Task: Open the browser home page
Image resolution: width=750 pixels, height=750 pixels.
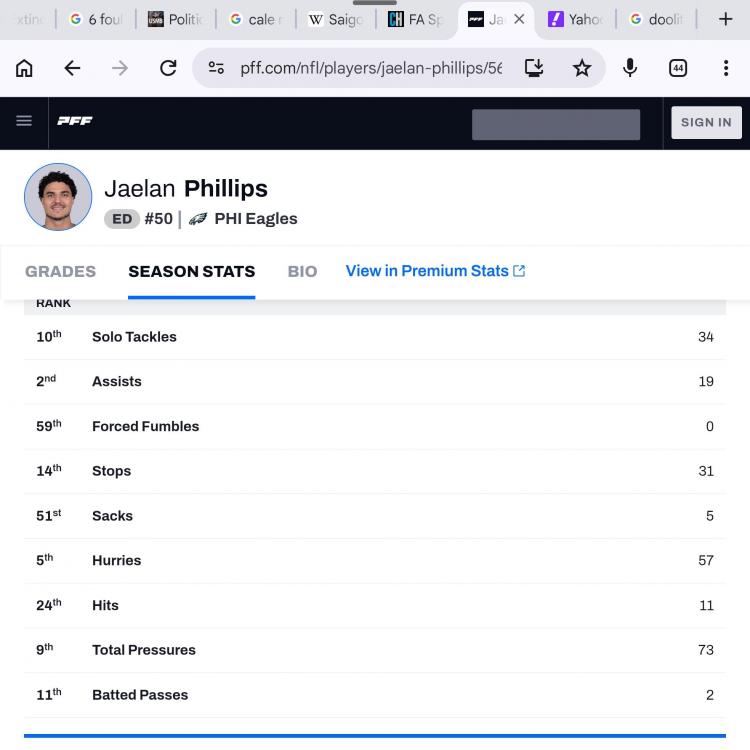Action: point(24,68)
